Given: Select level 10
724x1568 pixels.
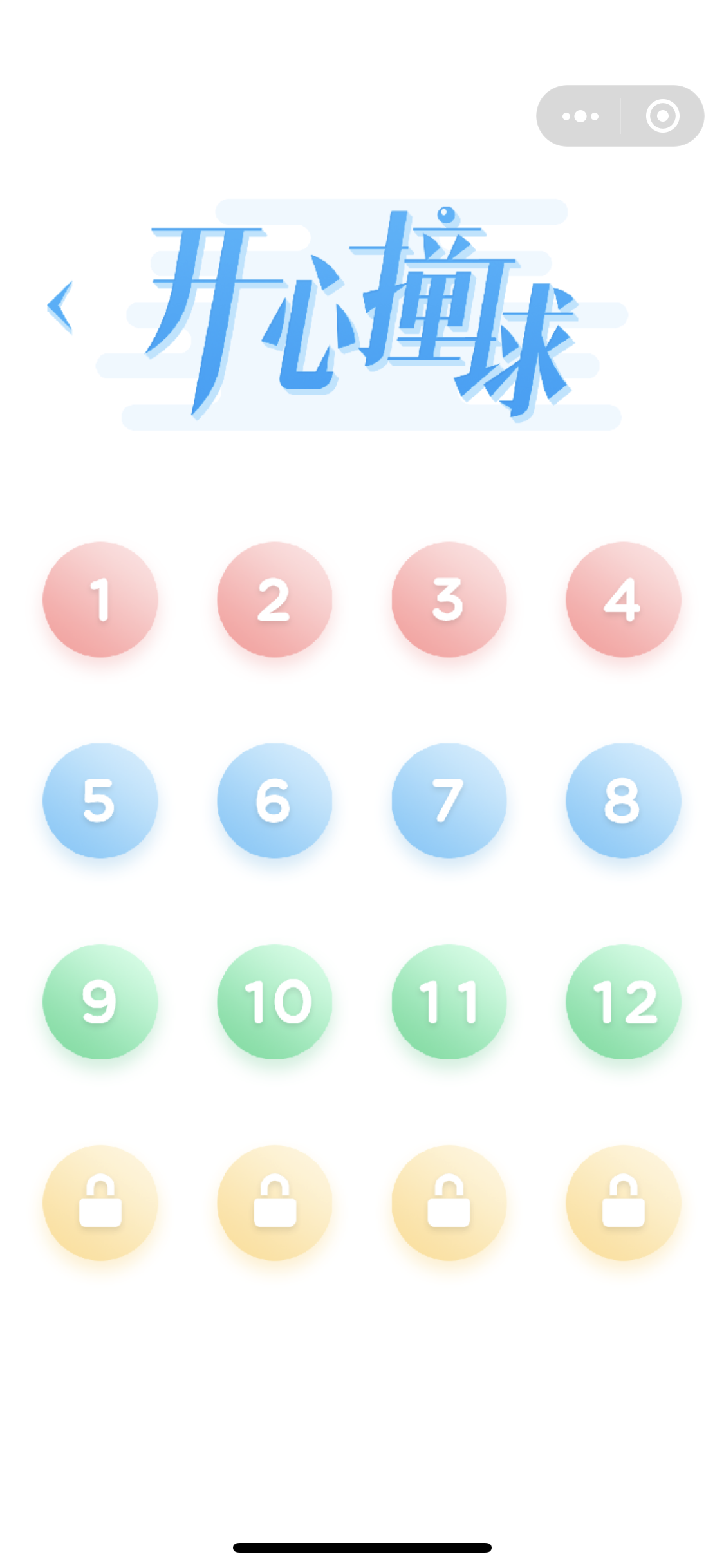Looking at the screenshot, I should click(x=275, y=1002).
